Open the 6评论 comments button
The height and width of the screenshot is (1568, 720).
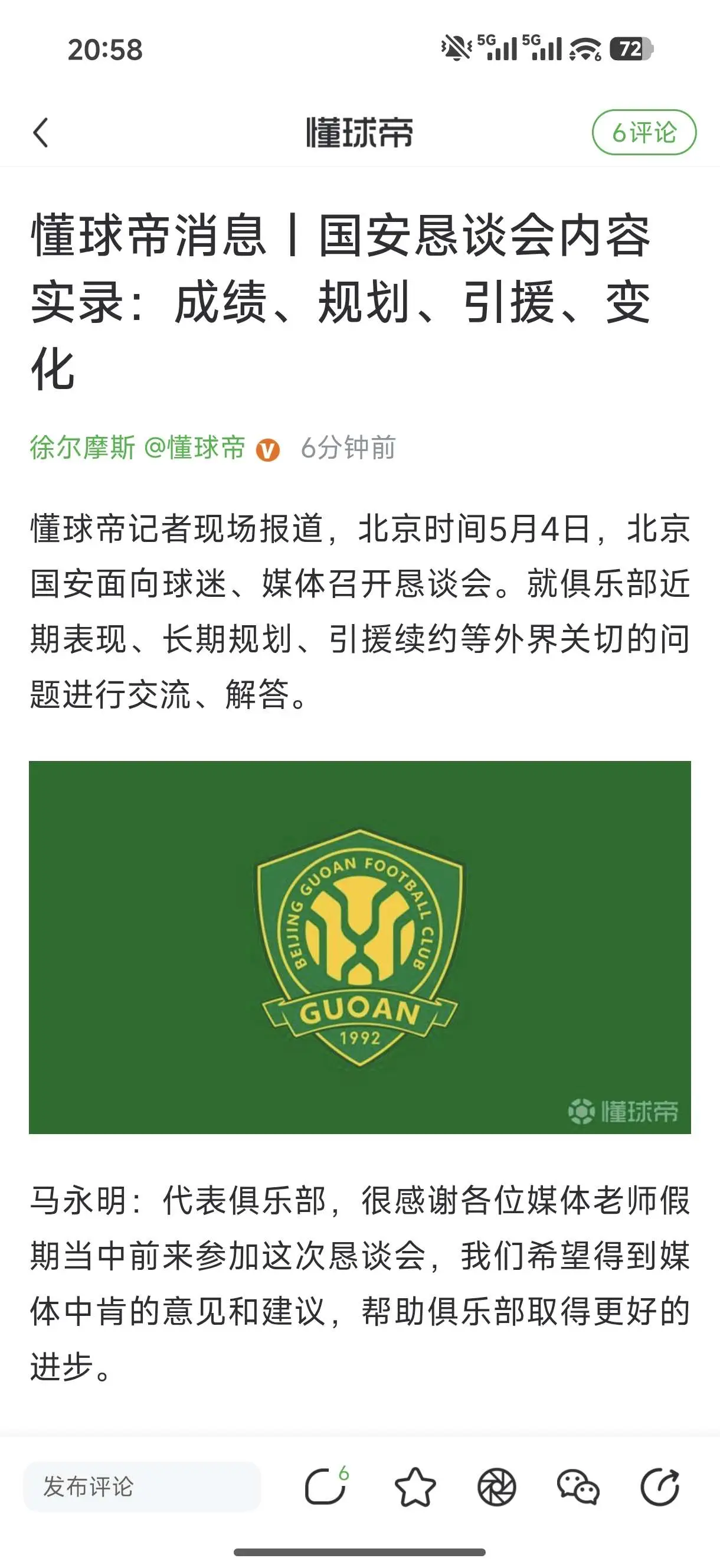[x=644, y=132]
